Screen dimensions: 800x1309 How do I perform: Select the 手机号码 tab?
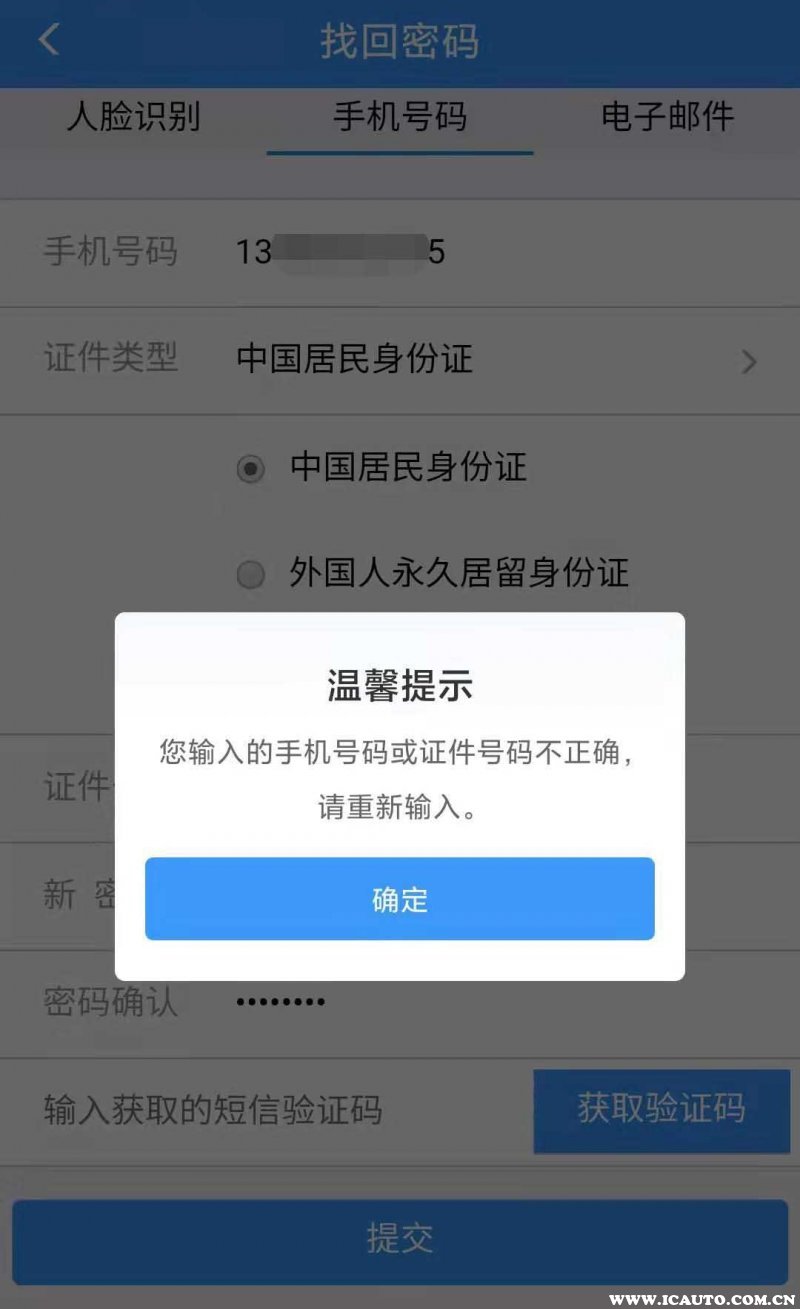(x=399, y=117)
